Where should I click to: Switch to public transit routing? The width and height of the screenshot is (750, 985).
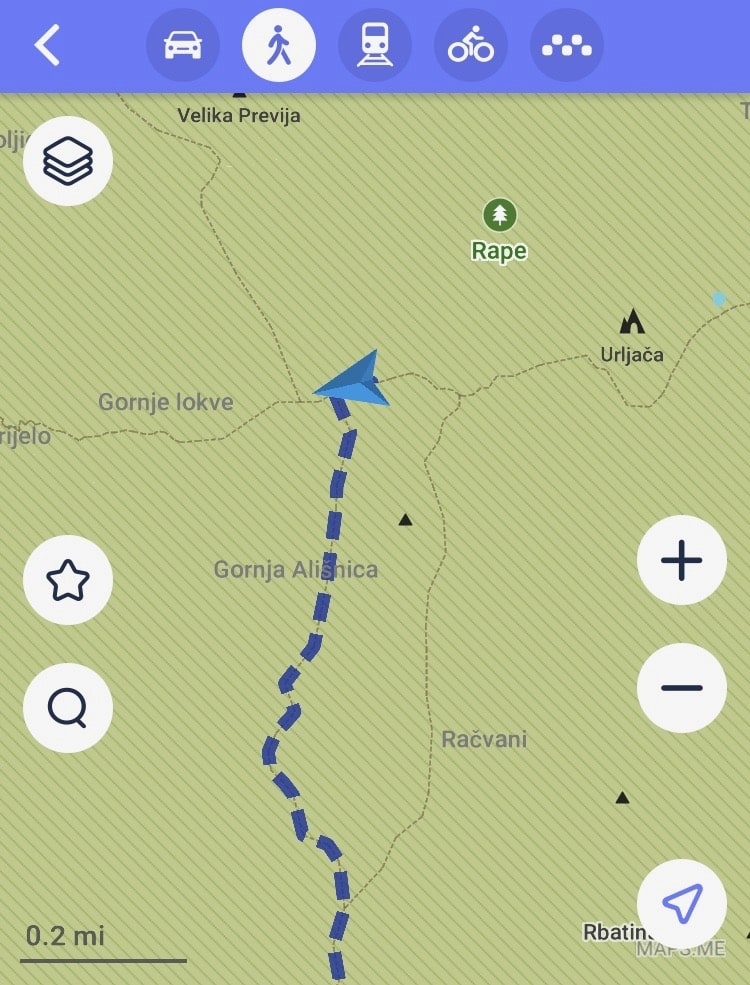(x=375, y=46)
